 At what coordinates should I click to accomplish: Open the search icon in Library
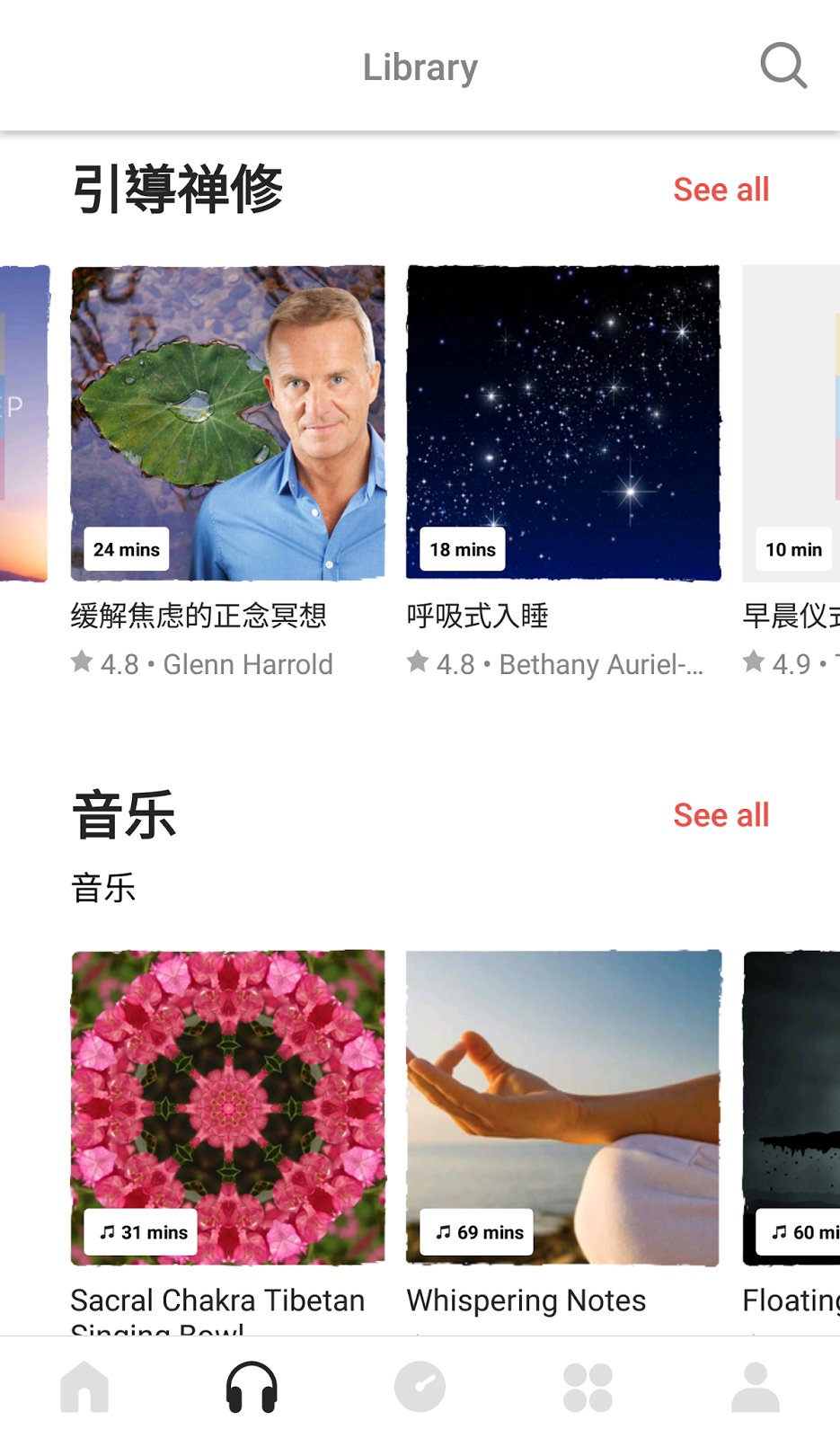(x=783, y=66)
